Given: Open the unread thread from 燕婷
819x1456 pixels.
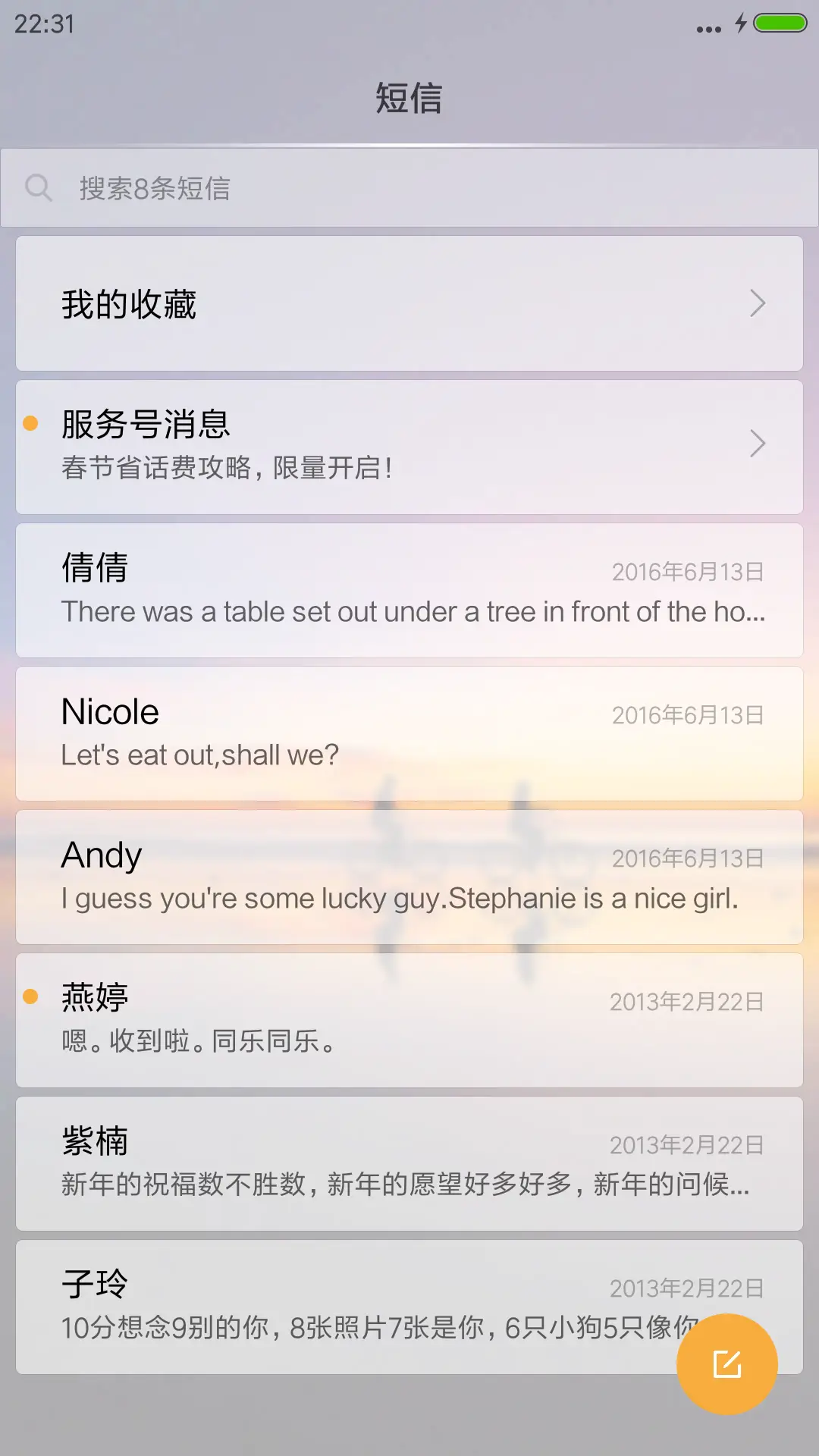Looking at the screenshot, I should click(409, 1020).
